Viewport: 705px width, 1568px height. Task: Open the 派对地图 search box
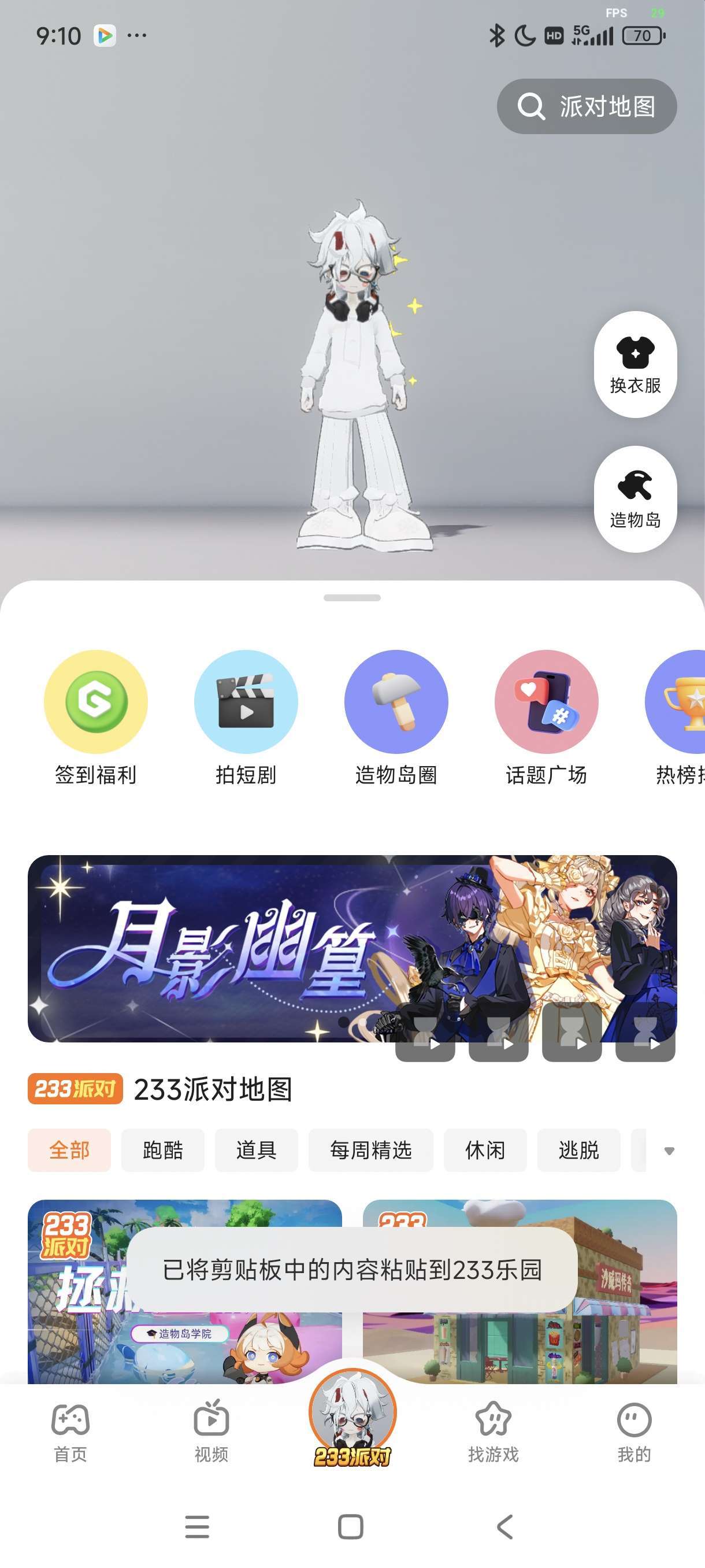pos(587,106)
